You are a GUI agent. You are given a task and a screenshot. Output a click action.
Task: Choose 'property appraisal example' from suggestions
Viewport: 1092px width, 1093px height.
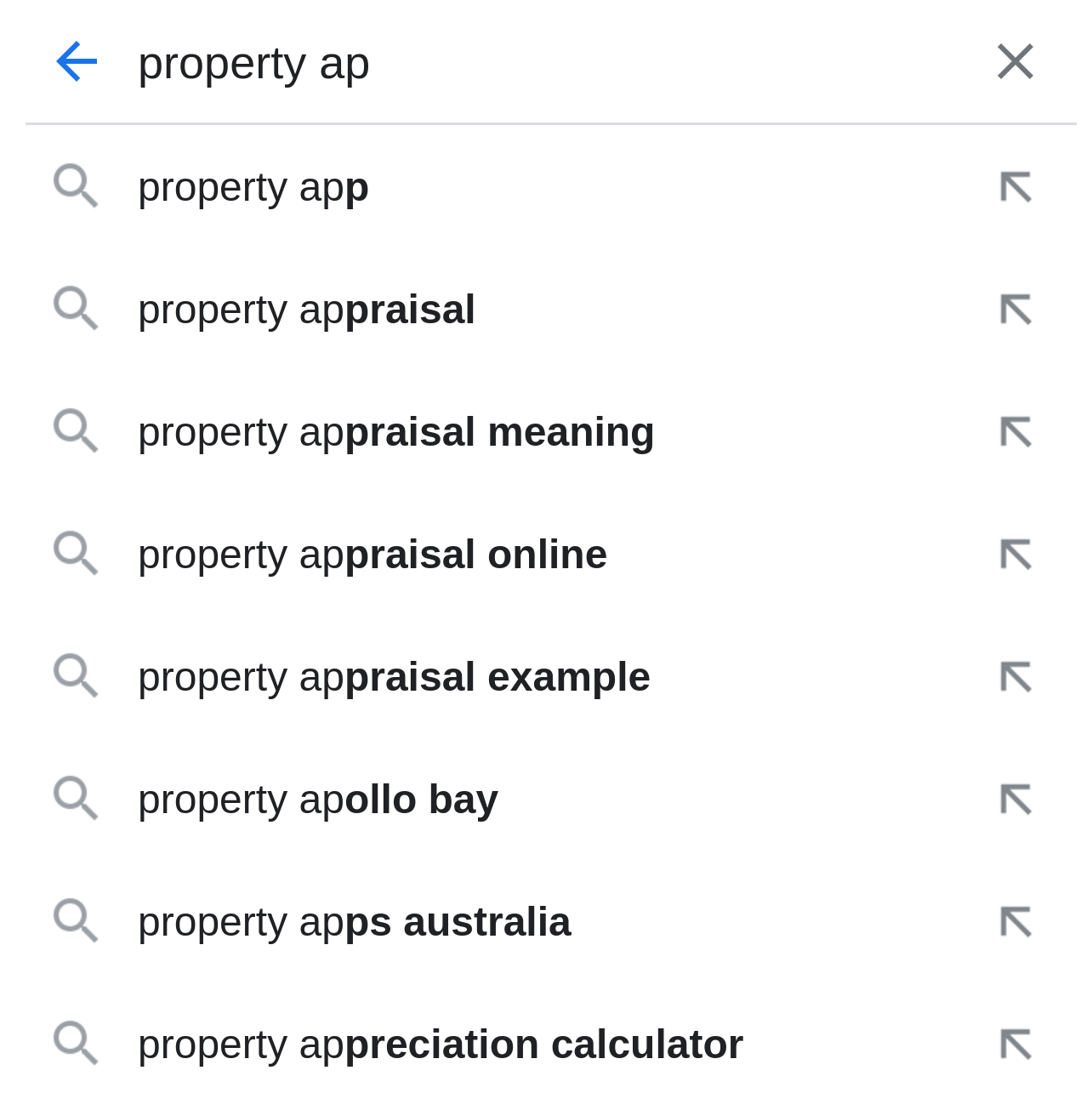click(393, 677)
